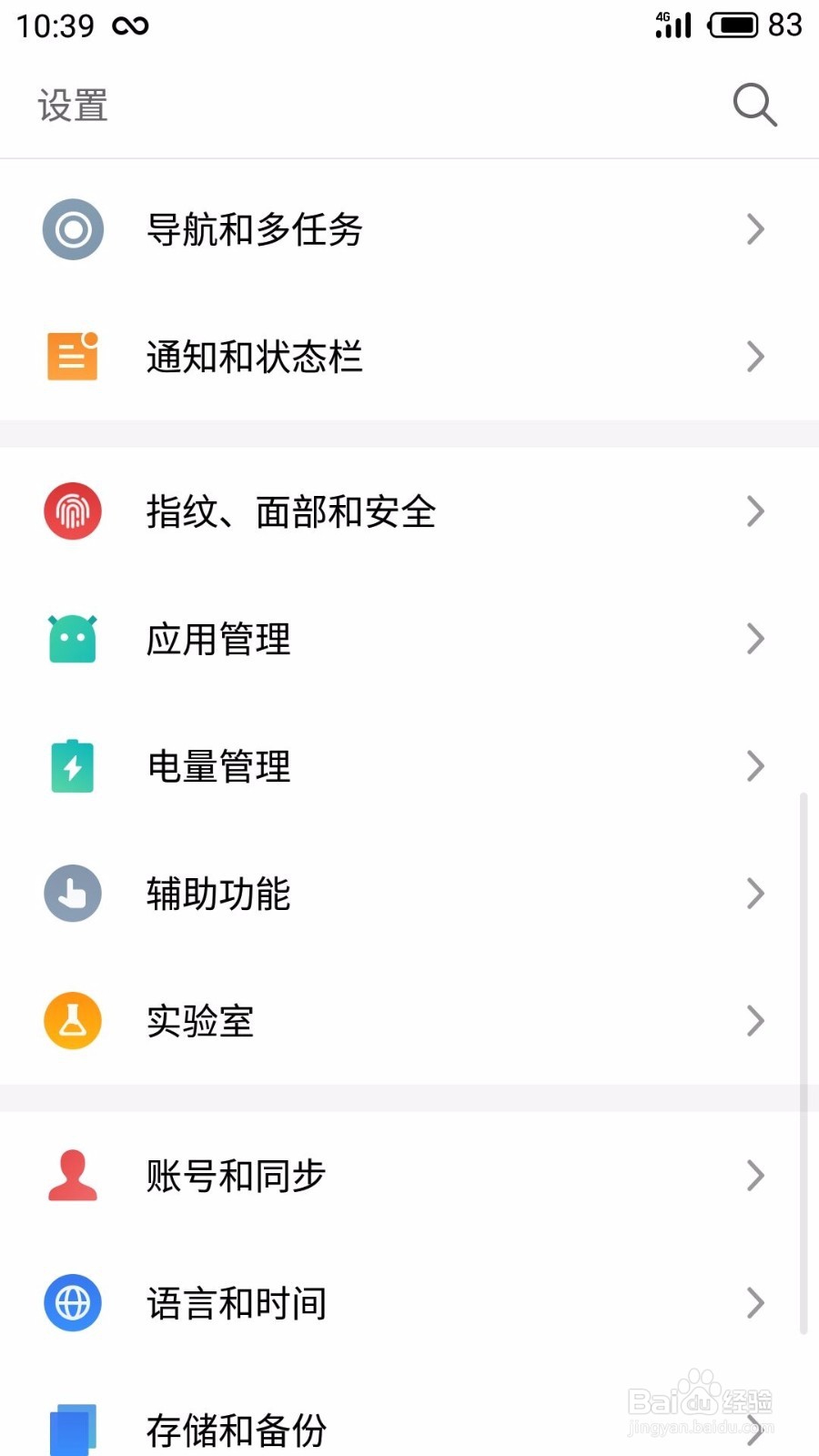Expand the 语言和时间 row chevron

coord(755,1303)
